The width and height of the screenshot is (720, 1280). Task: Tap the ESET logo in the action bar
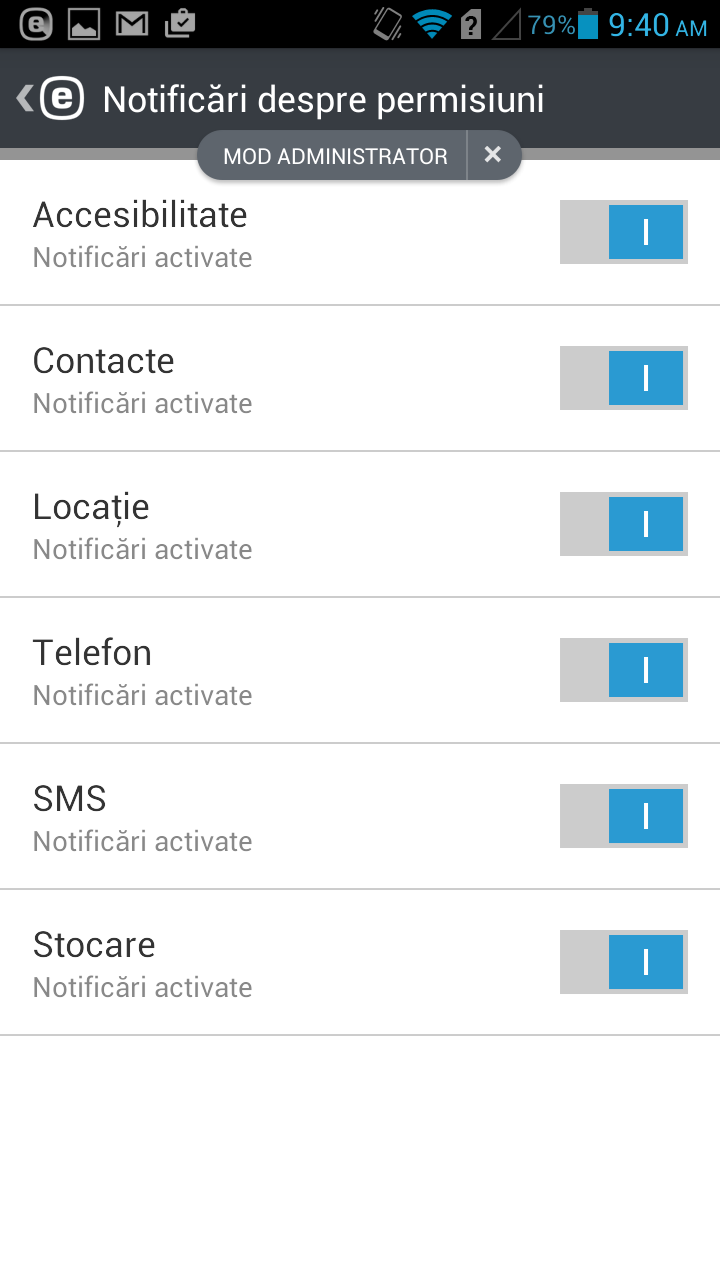click(61, 98)
